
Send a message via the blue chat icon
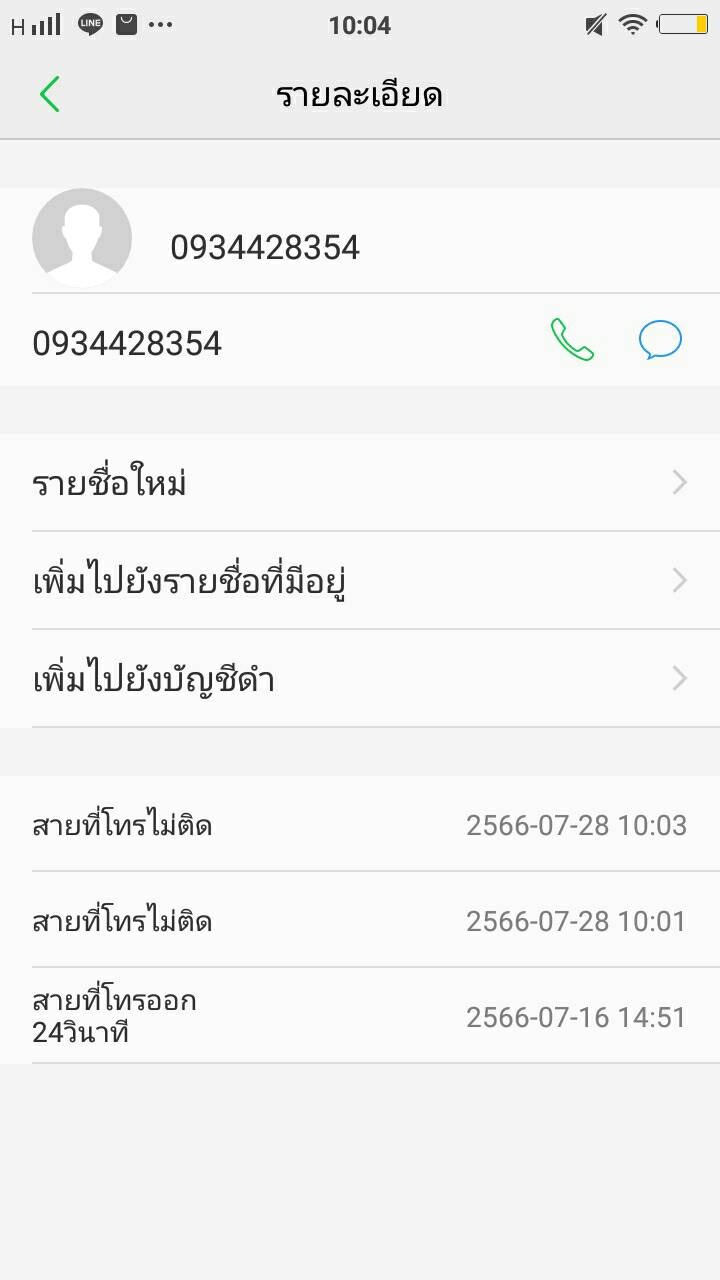[660, 340]
